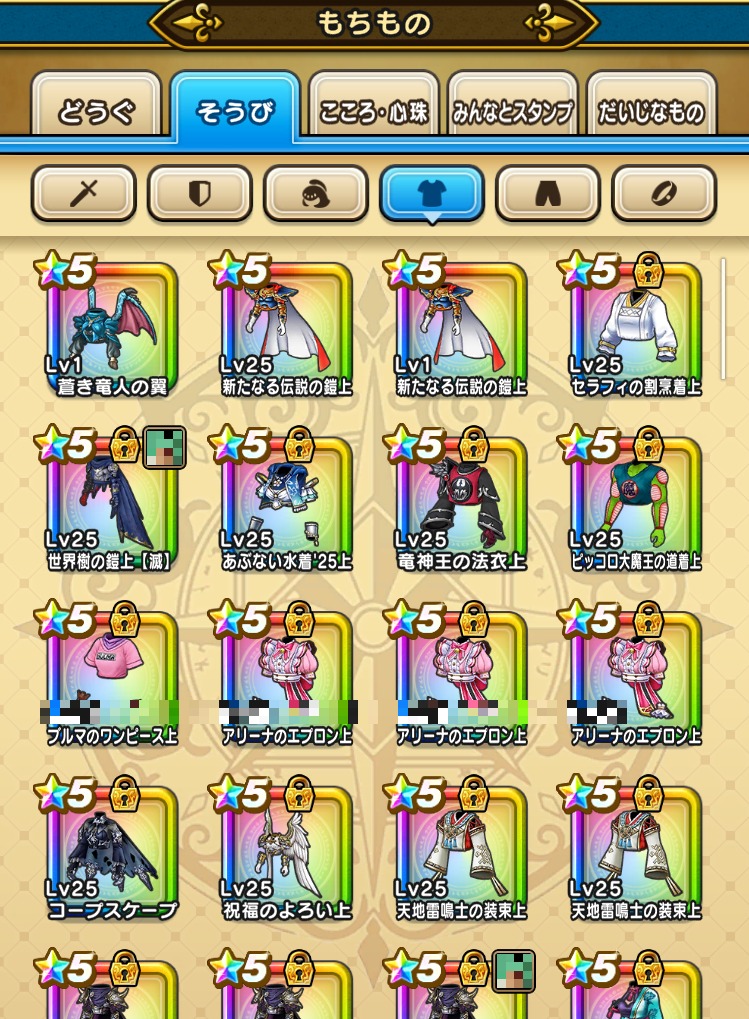Filter equipment by helmet icon
Screen dimensions: 749x1019
click(315, 193)
